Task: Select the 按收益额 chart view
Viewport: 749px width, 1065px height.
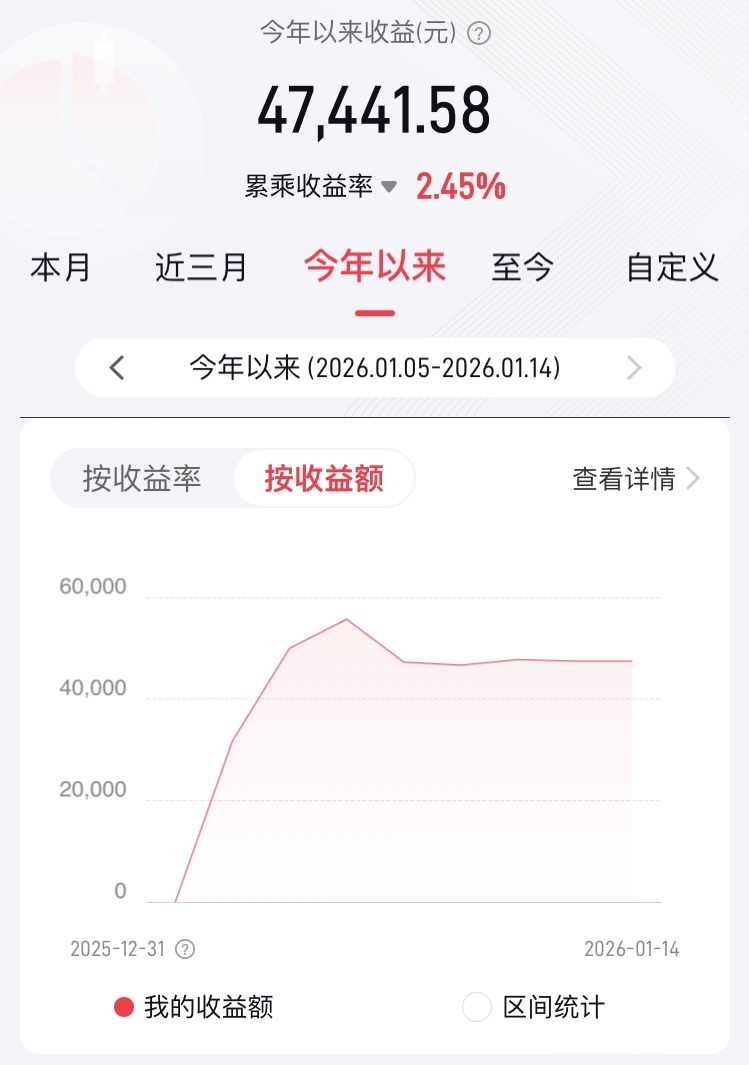Action: pyautogui.click(x=324, y=478)
